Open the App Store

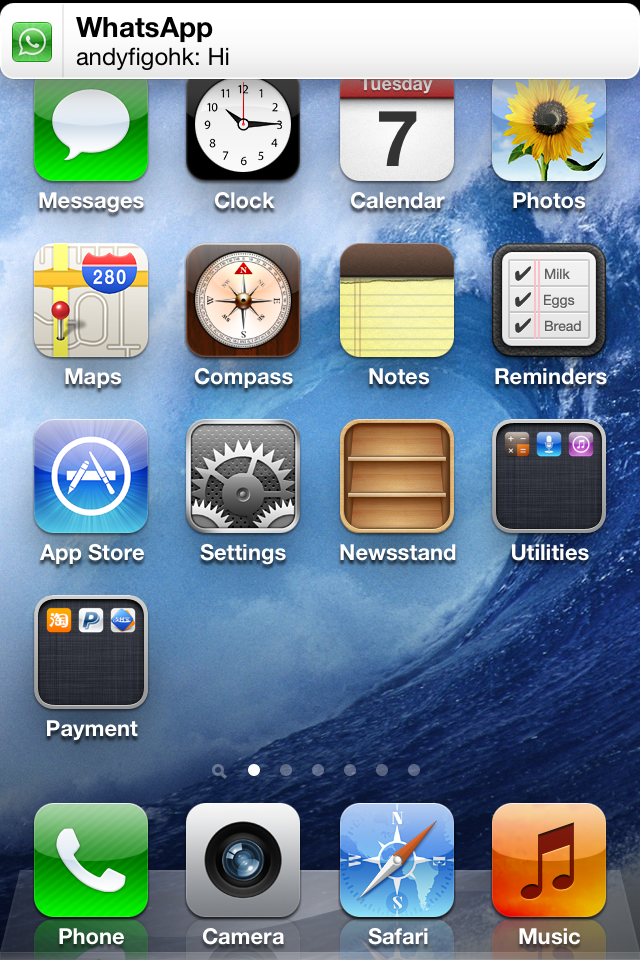pos(91,477)
